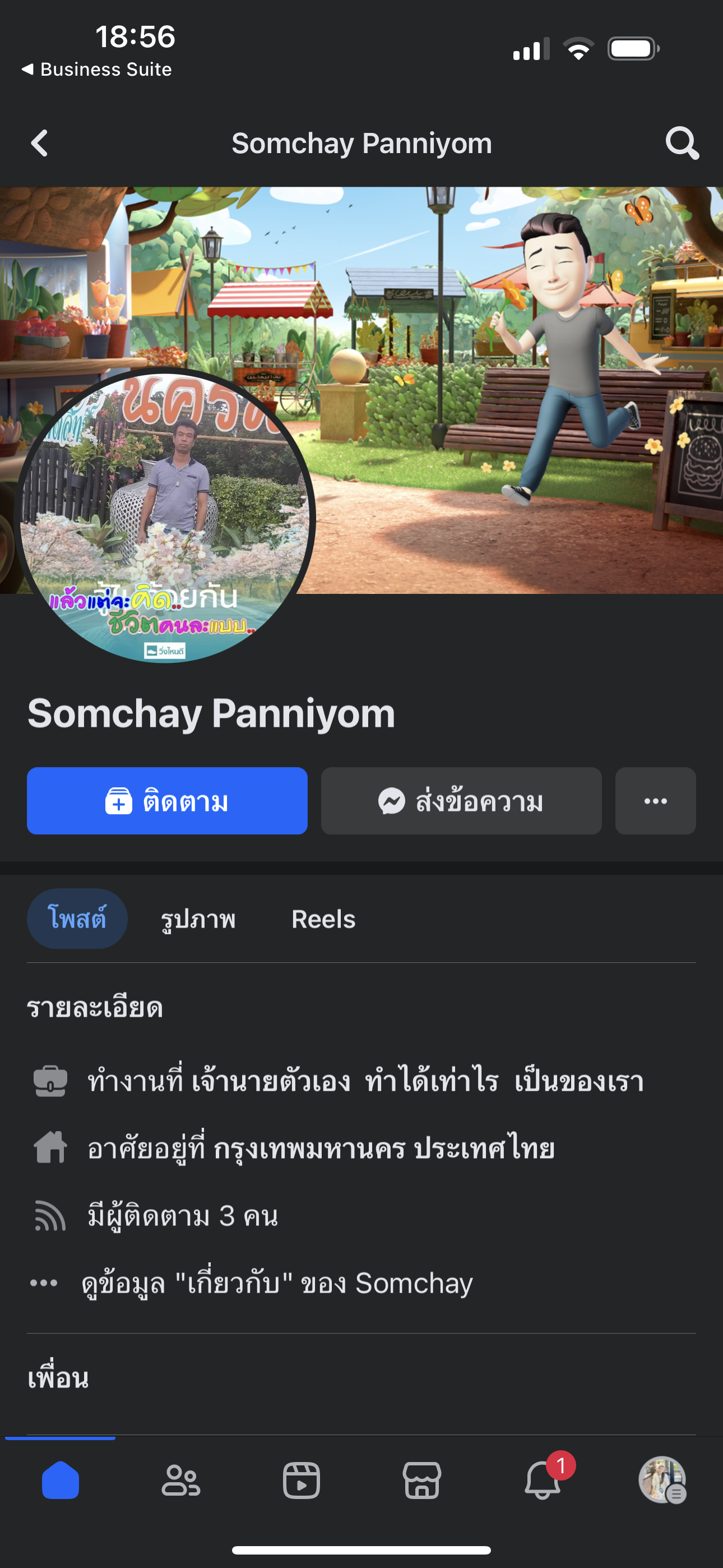This screenshot has width=723, height=1568.
Task: View Somchay's เกี่ยวกับ info
Action: (277, 1283)
